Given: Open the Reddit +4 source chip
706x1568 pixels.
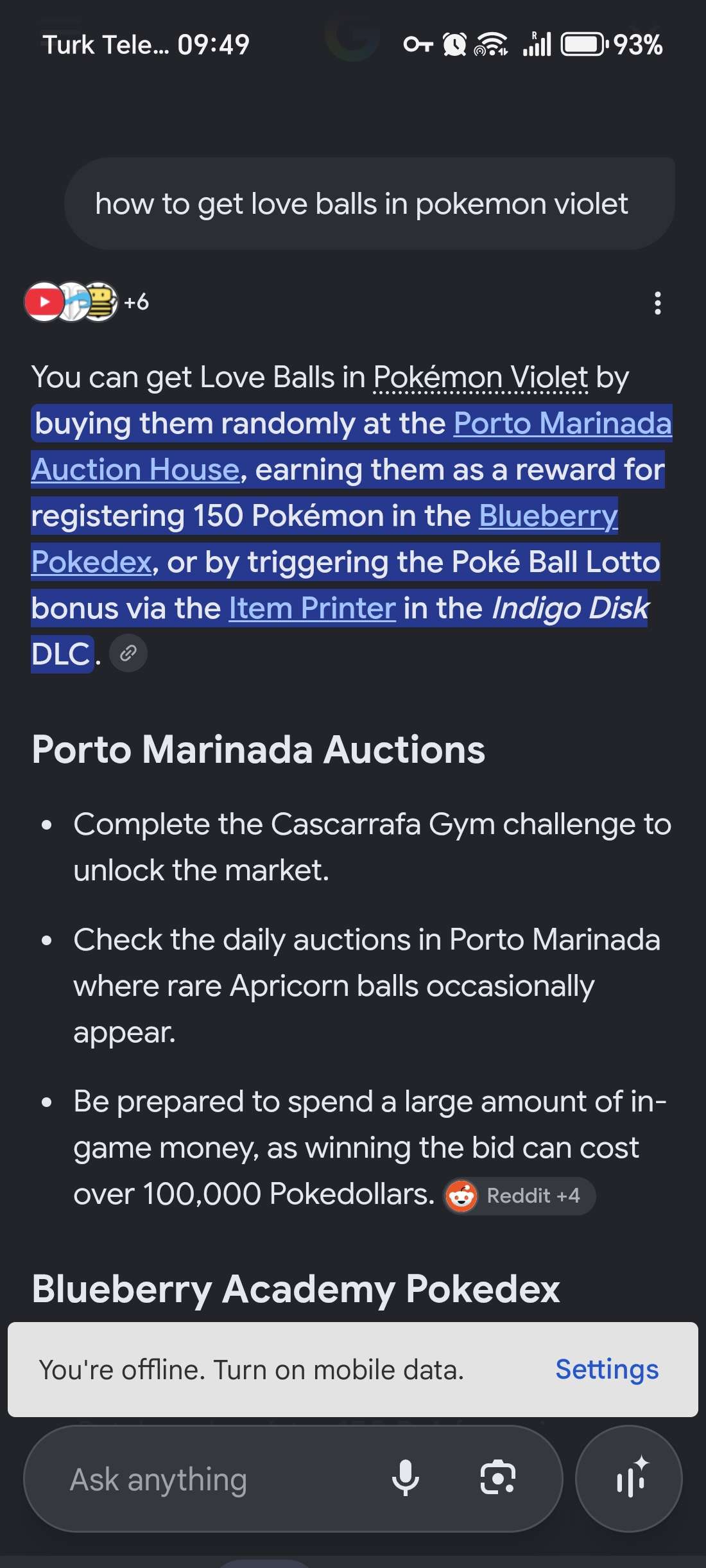Looking at the screenshot, I should pos(520,1196).
